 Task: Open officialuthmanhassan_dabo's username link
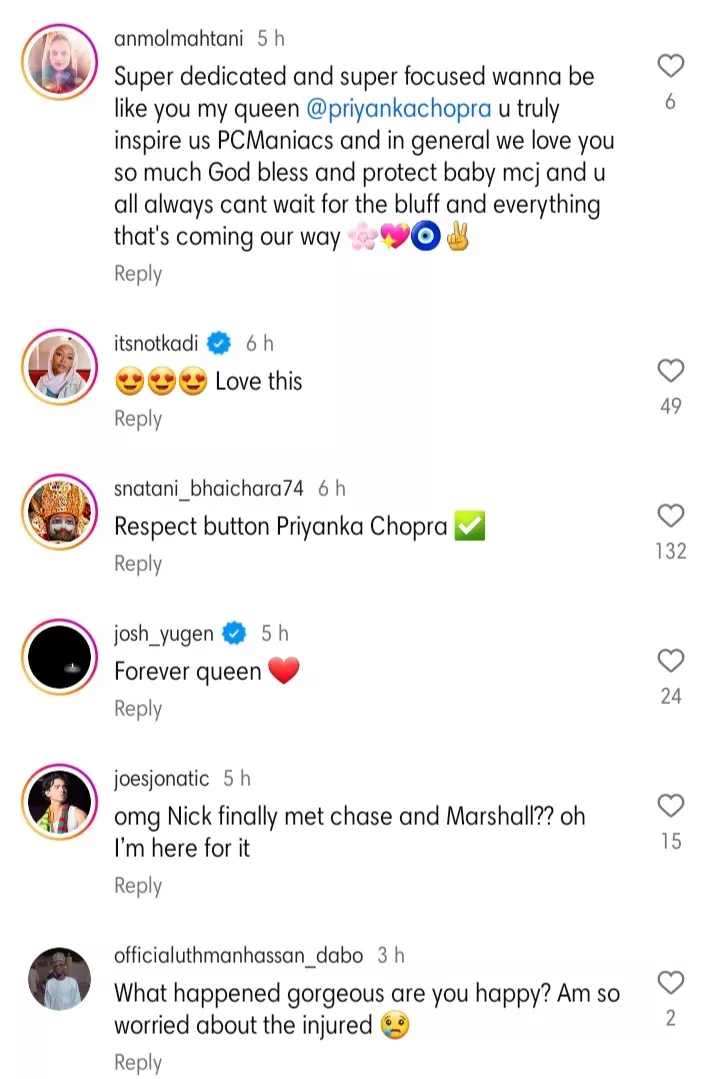(238, 955)
